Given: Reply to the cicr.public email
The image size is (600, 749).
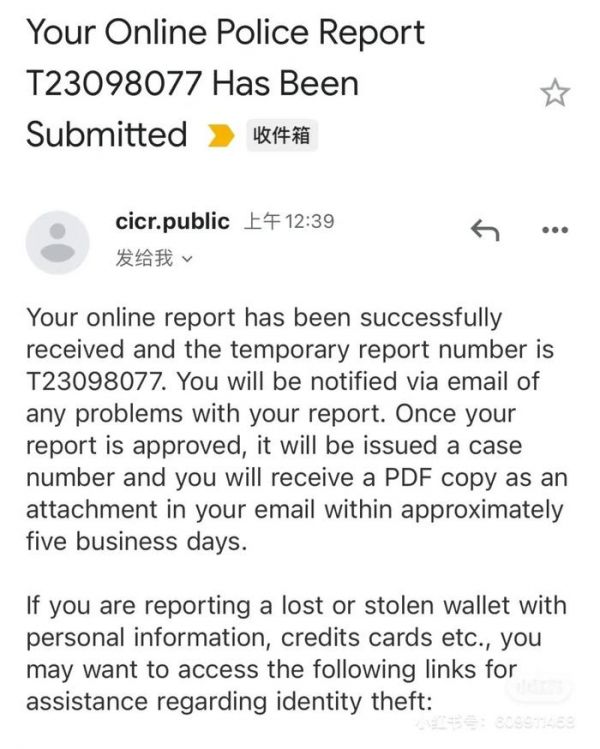Looking at the screenshot, I should (x=485, y=231).
